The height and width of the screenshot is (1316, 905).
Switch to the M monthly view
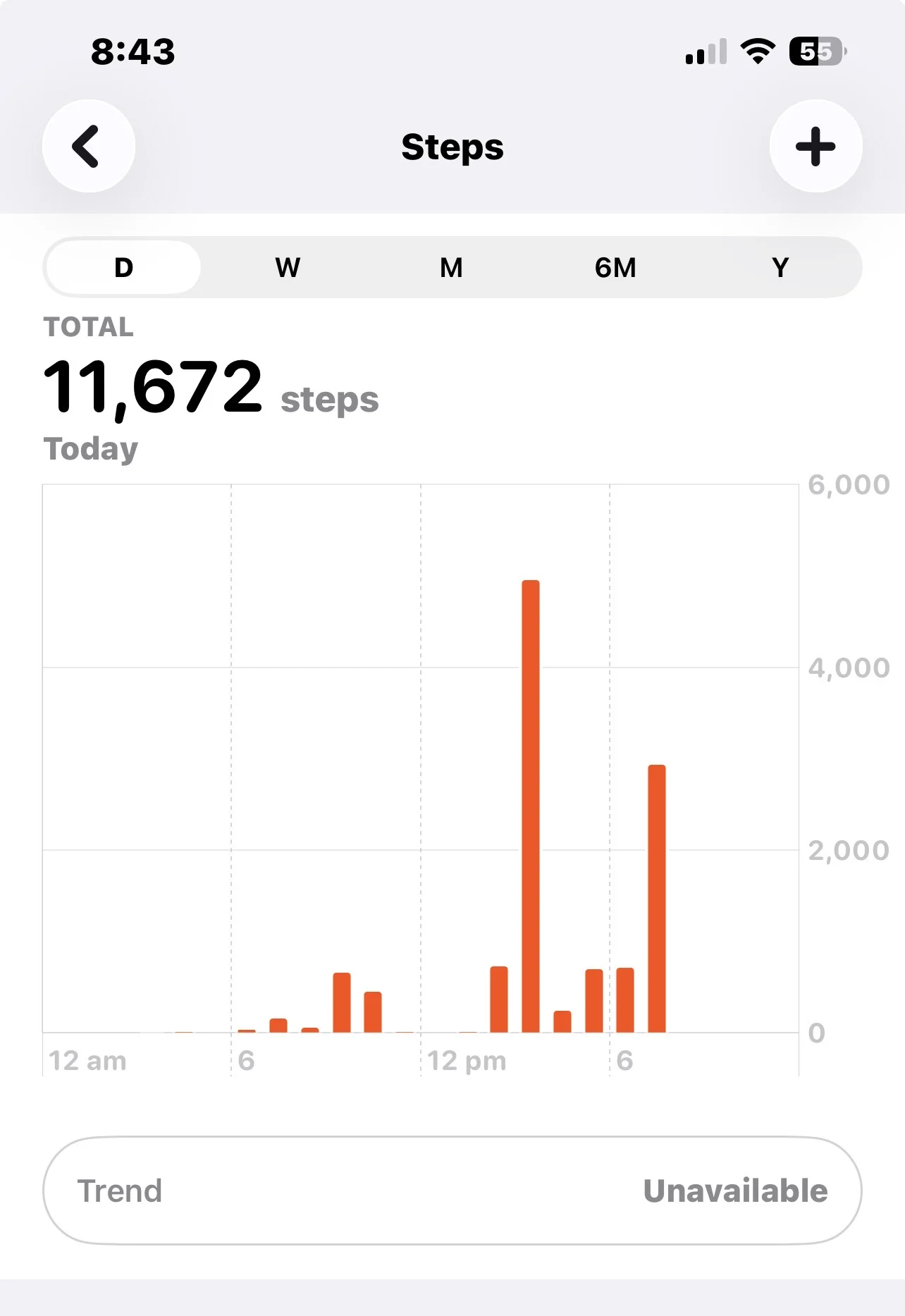(x=451, y=268)
